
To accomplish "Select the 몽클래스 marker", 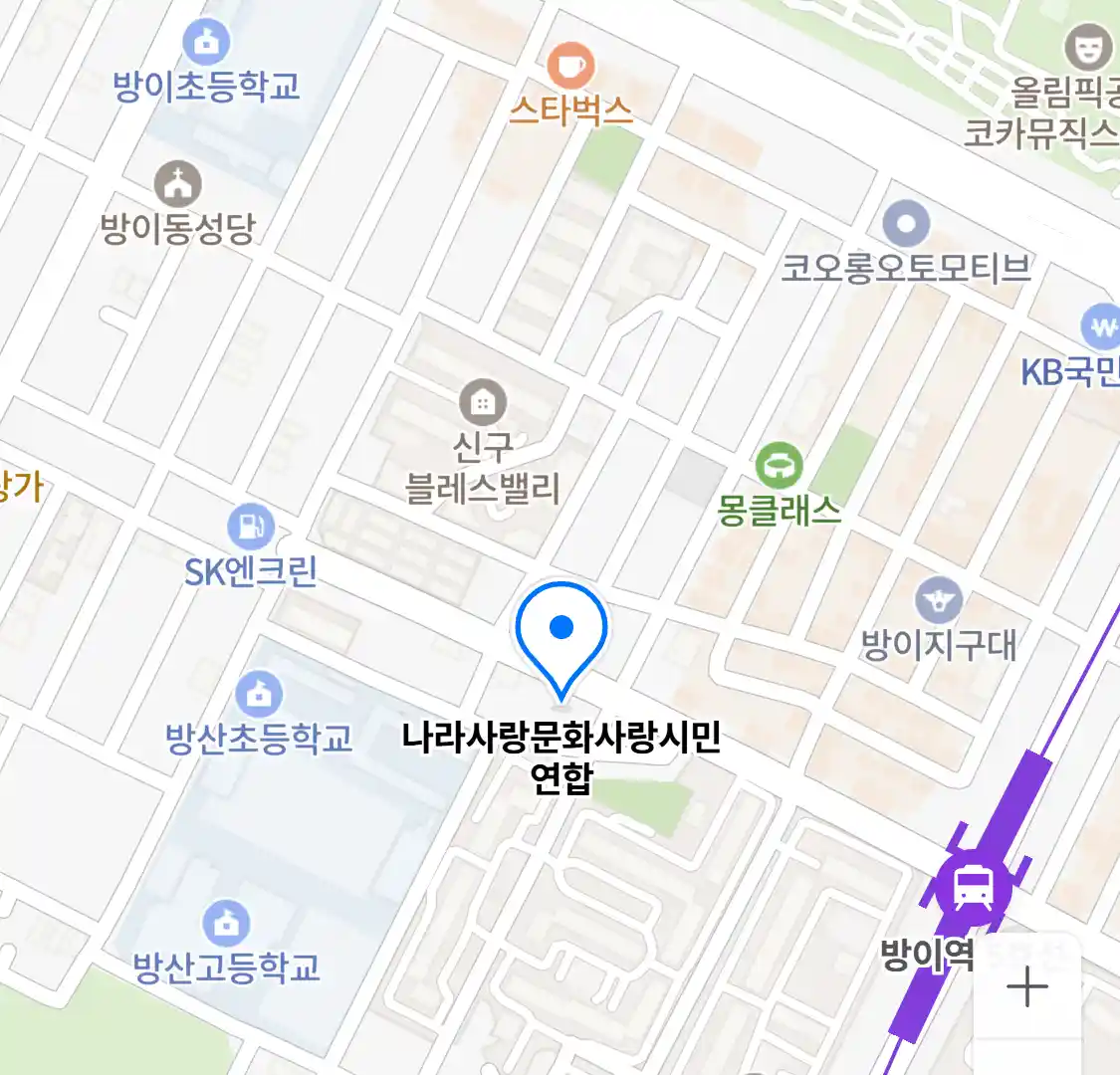I will (779, 466).
